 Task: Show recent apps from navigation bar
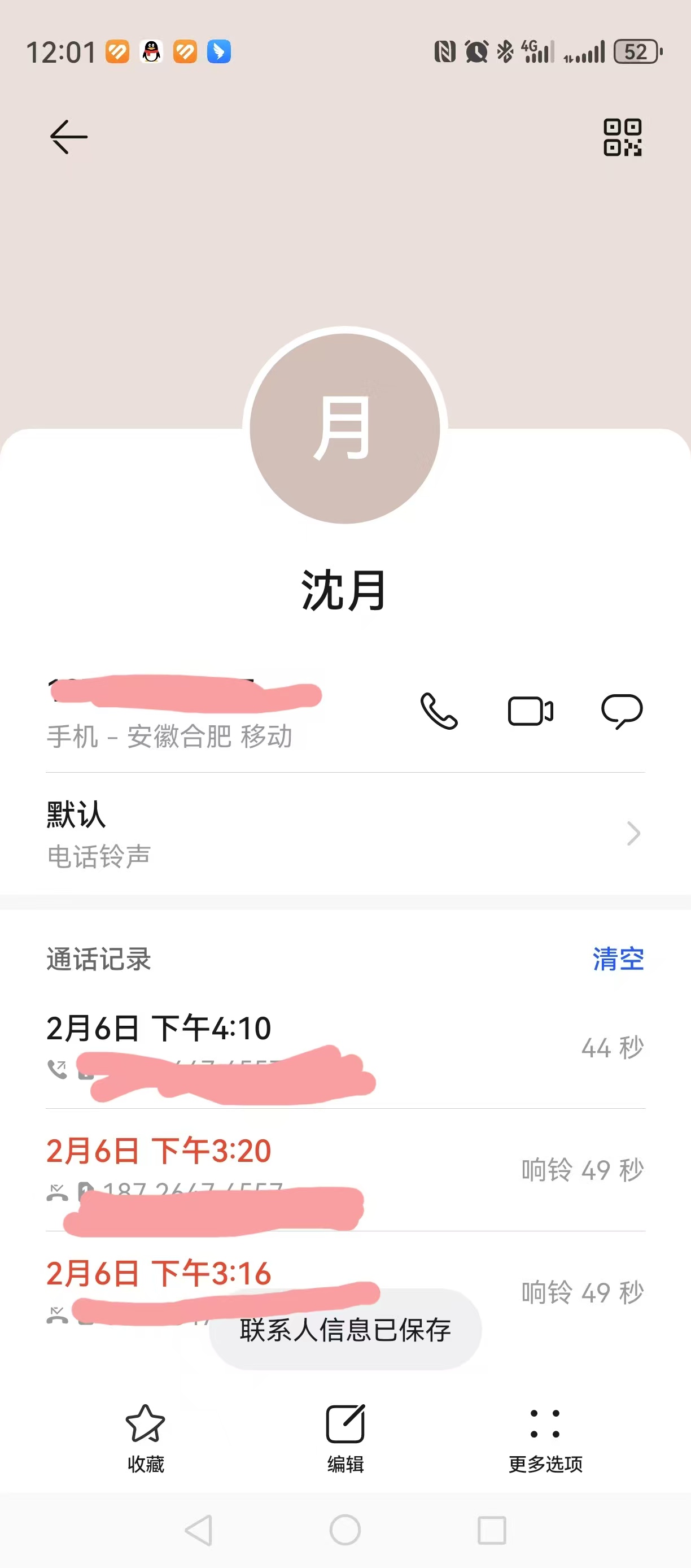[x=492, y=1530]
